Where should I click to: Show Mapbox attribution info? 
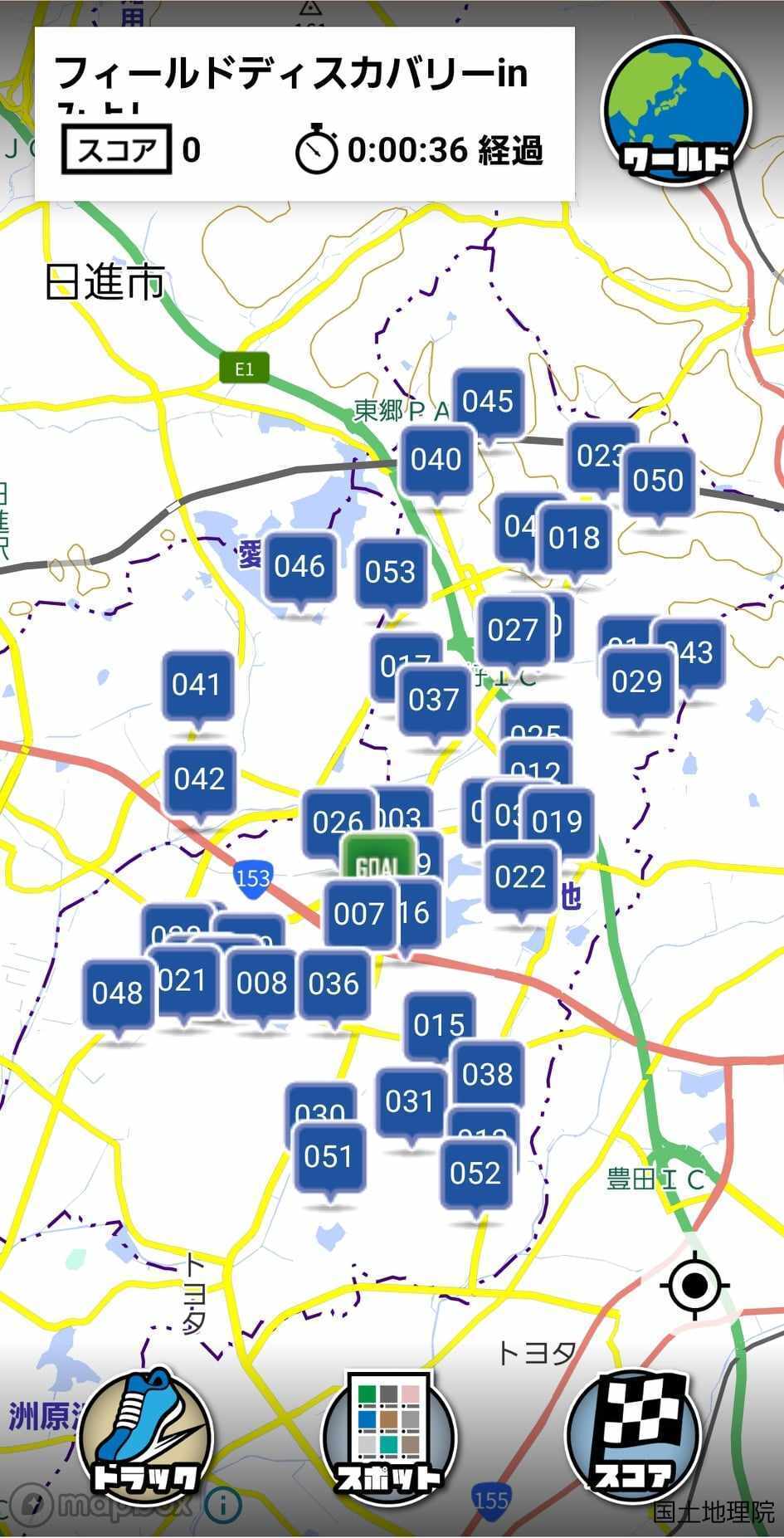coord(222,1504)
